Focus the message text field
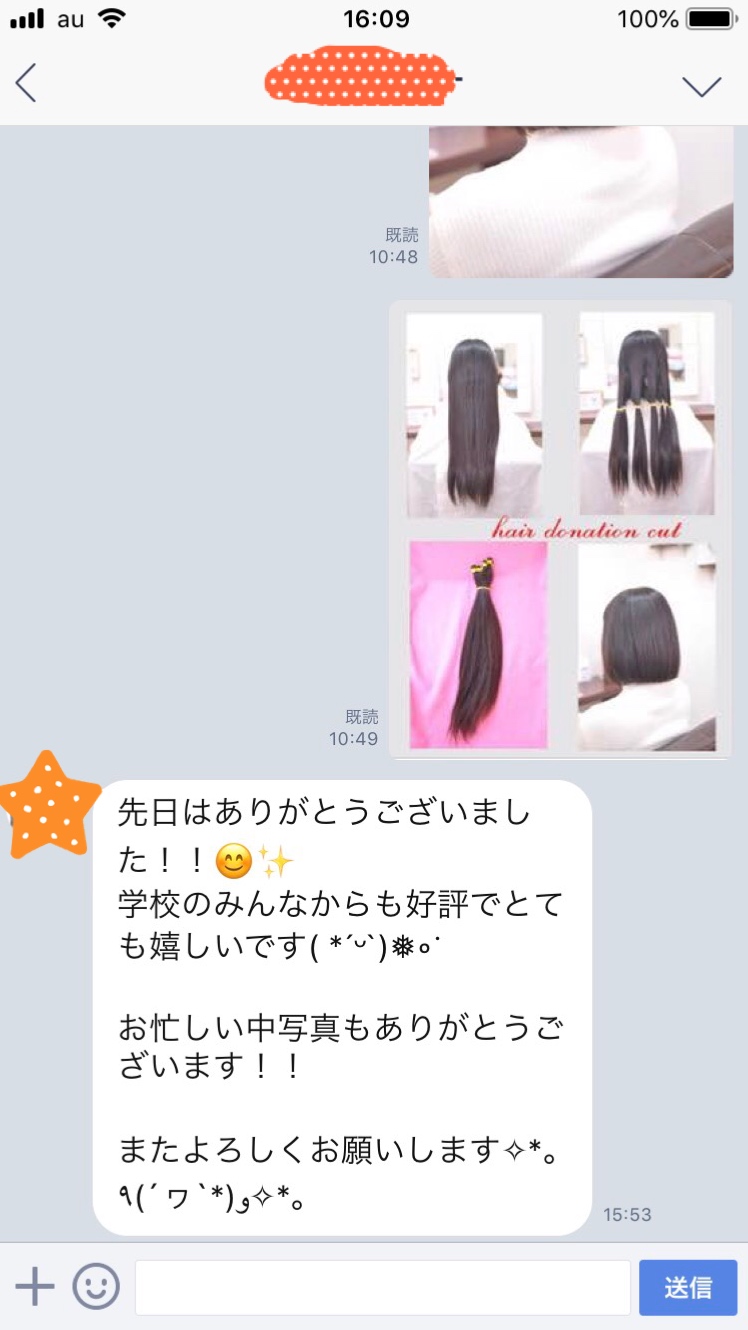Image resolution: width=748 pixels, height=1330 pixels. pos(382,1287)
